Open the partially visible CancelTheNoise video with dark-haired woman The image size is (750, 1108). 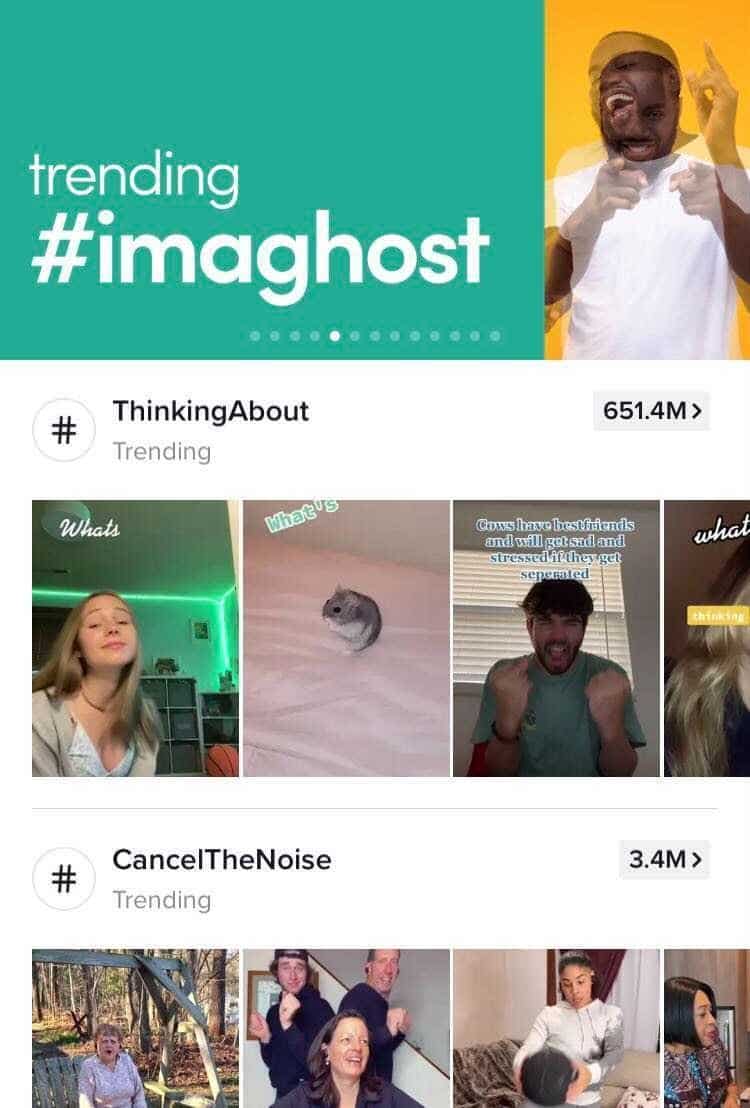707,1028
